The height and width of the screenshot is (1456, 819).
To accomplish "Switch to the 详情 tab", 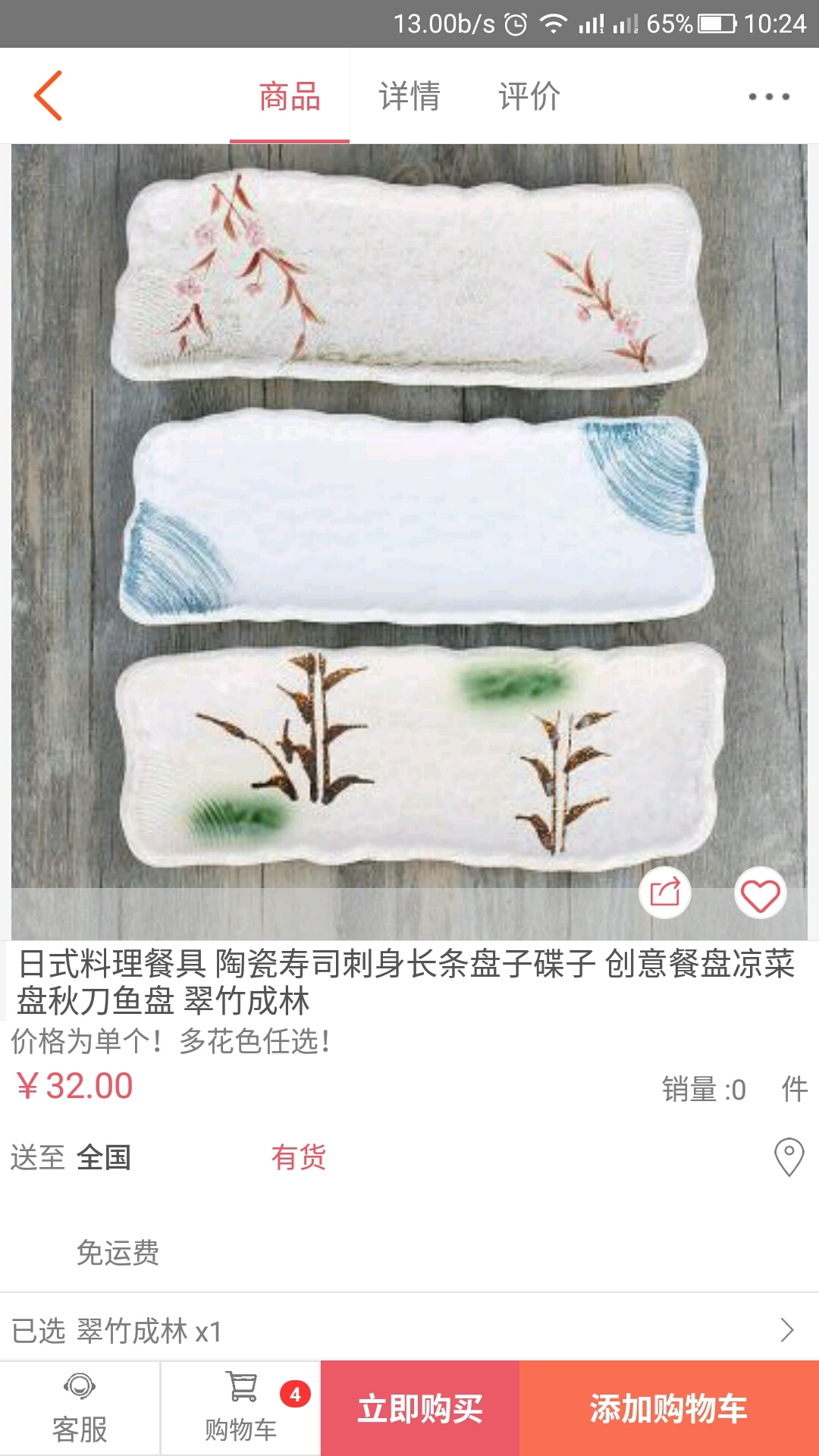I will pos(409,96).
